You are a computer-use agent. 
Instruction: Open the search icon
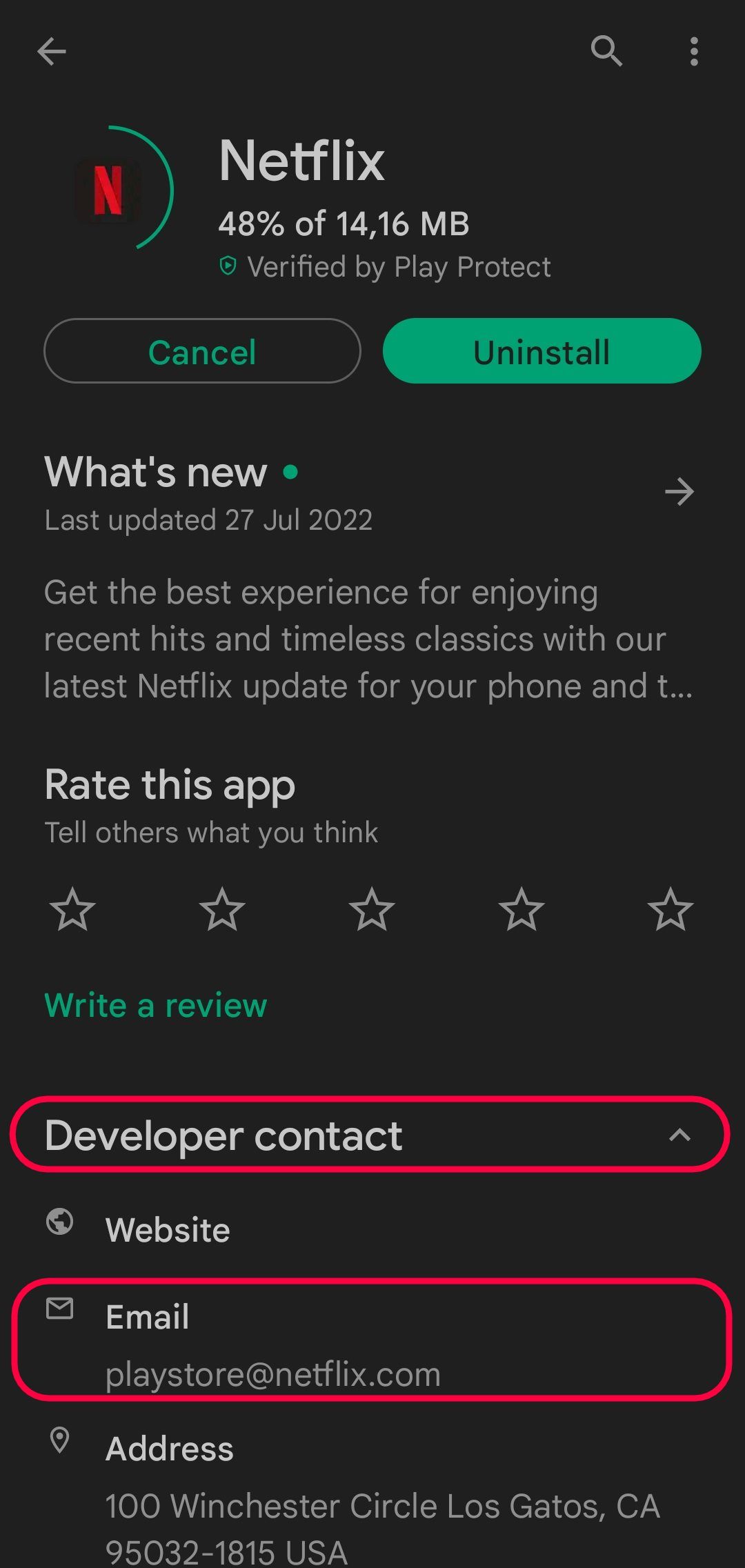[x=606, y=51]
